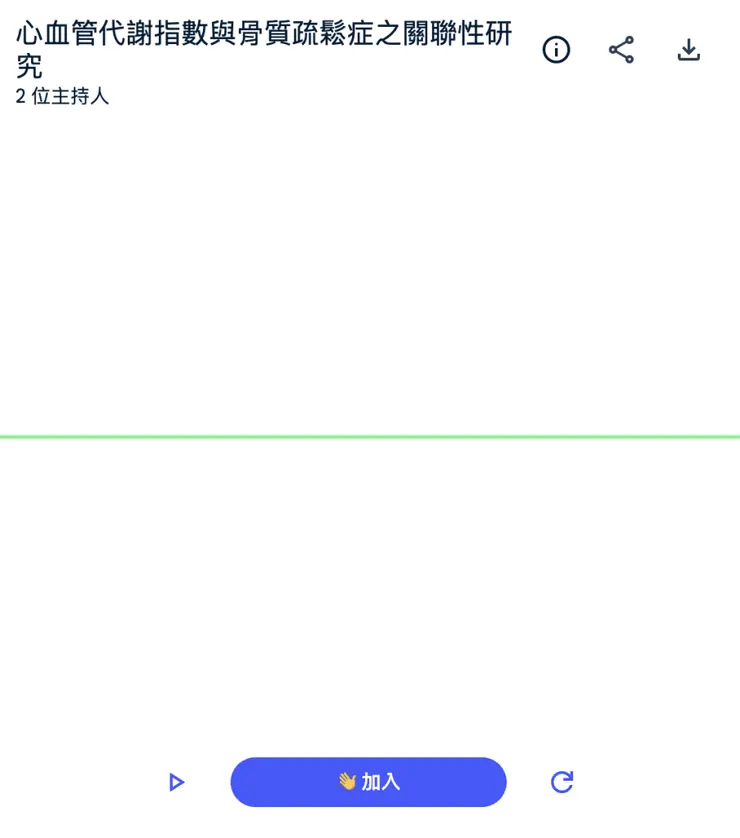Refresh the session with reload icon
This screenshot has height=838, width=740.
tap(562, 782)
